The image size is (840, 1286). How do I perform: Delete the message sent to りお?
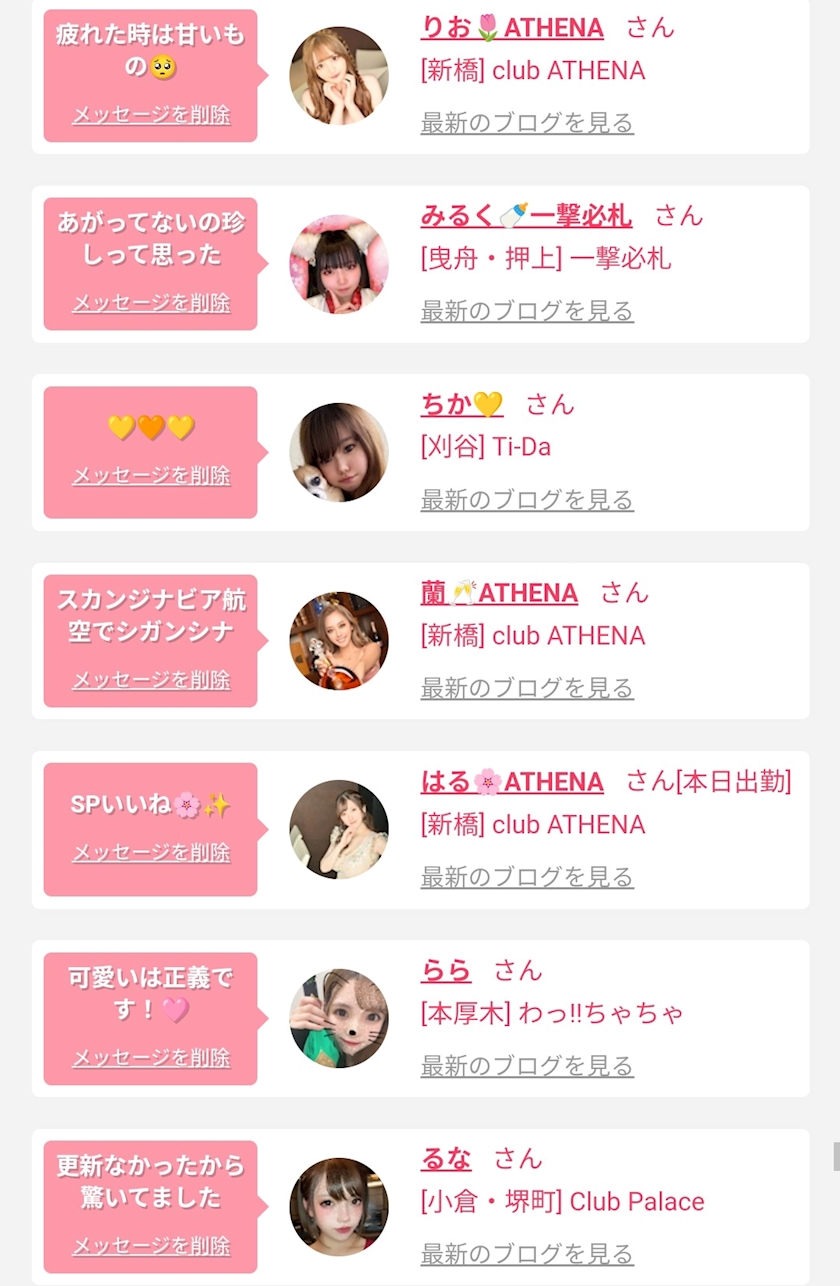click(151, 114)
